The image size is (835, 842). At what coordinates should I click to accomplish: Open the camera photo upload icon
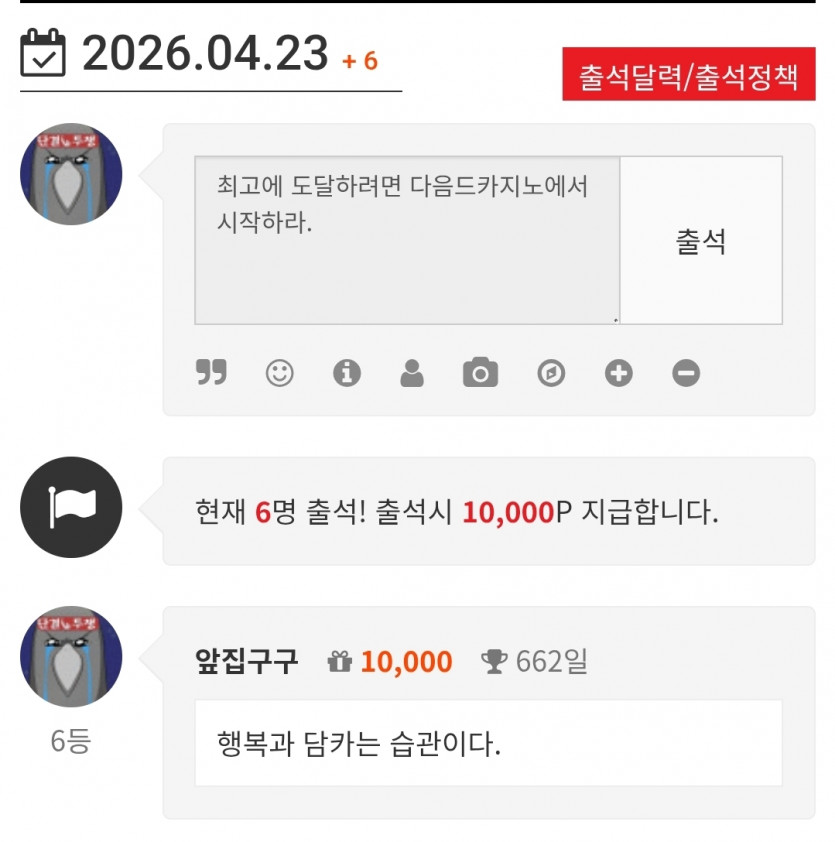click(x=482, y=372)
